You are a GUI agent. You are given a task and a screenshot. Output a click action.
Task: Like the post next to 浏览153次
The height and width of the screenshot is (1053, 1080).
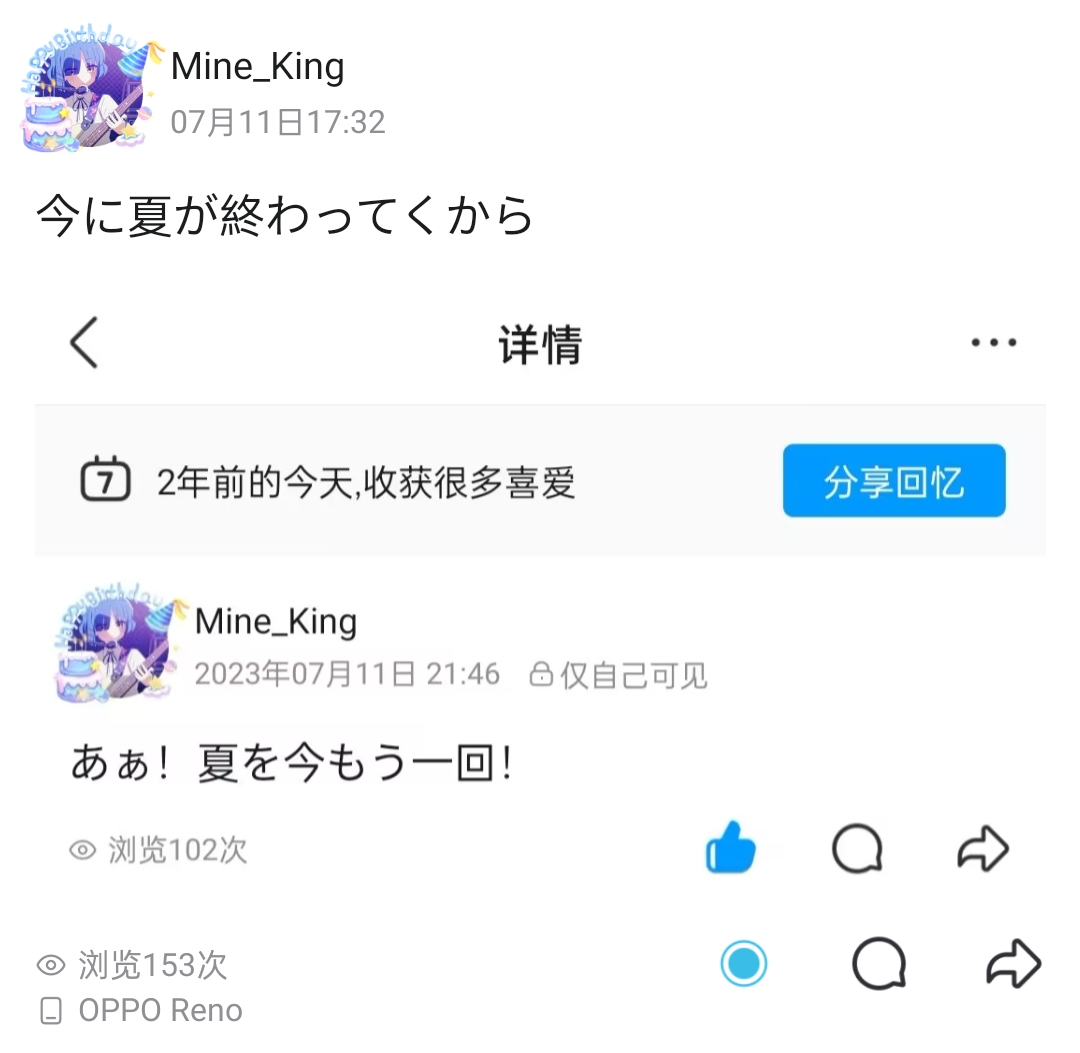(744, 965)
